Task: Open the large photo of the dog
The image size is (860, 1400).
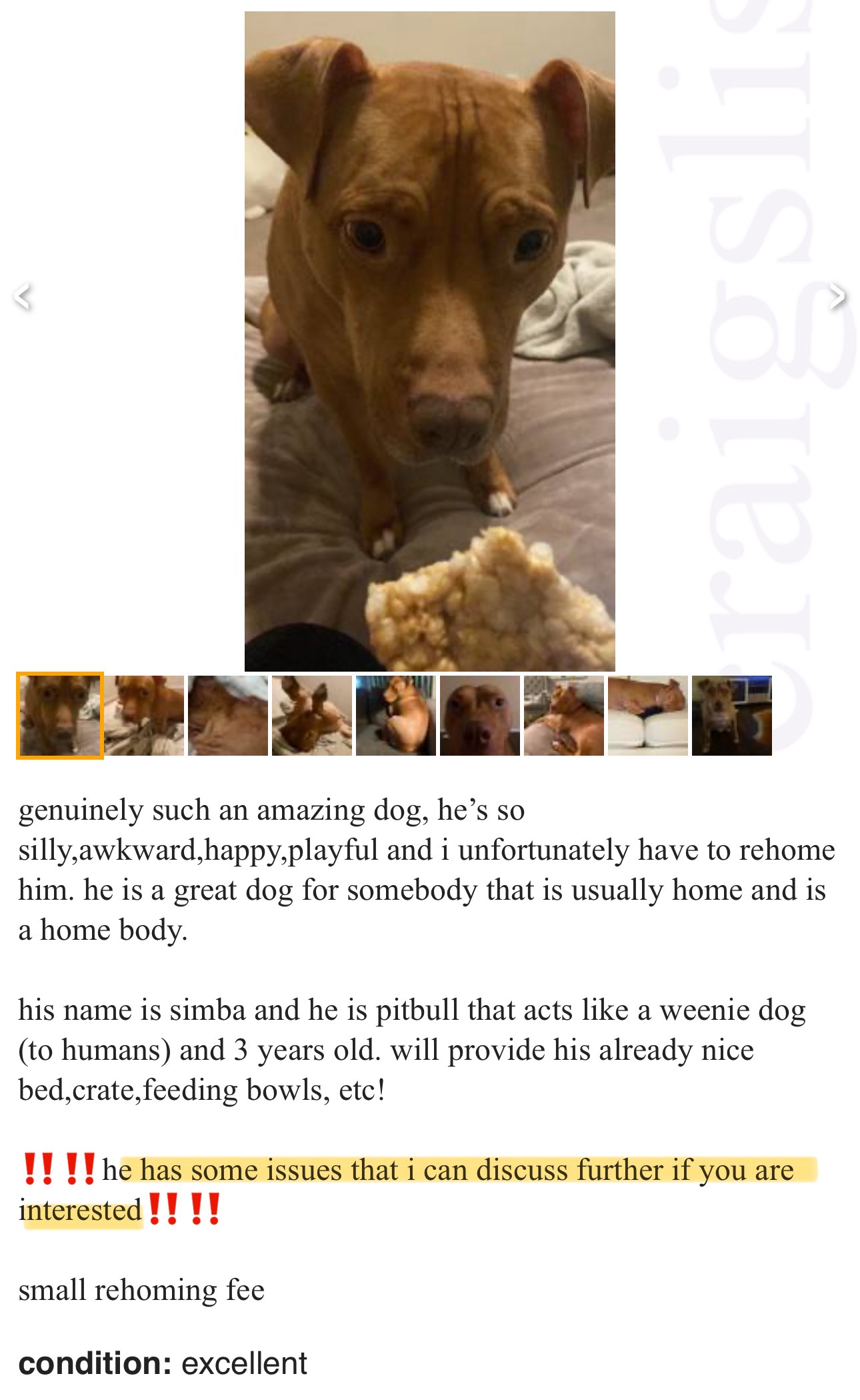Action: (430, 341)
